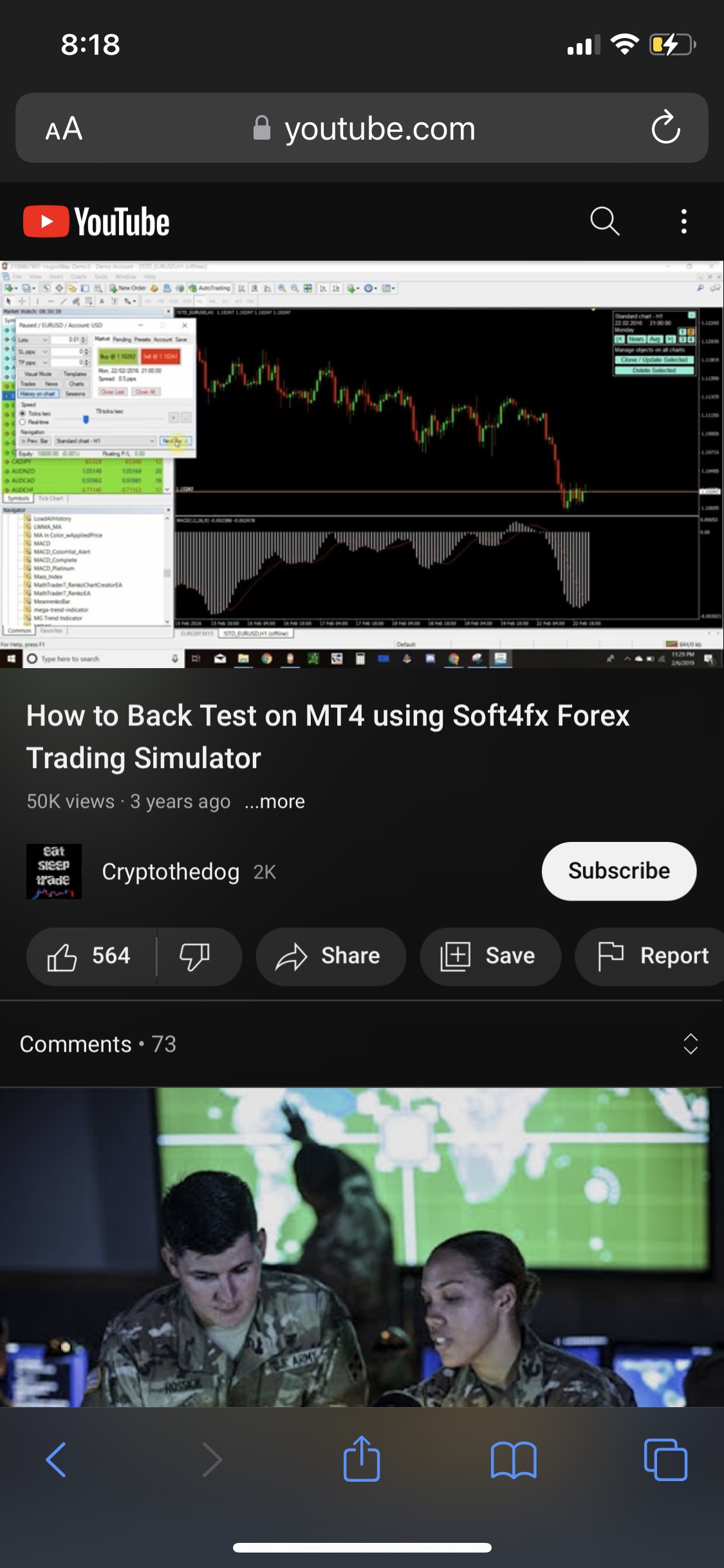Share this video
724x1568 pixels.
tap(330, 956)
